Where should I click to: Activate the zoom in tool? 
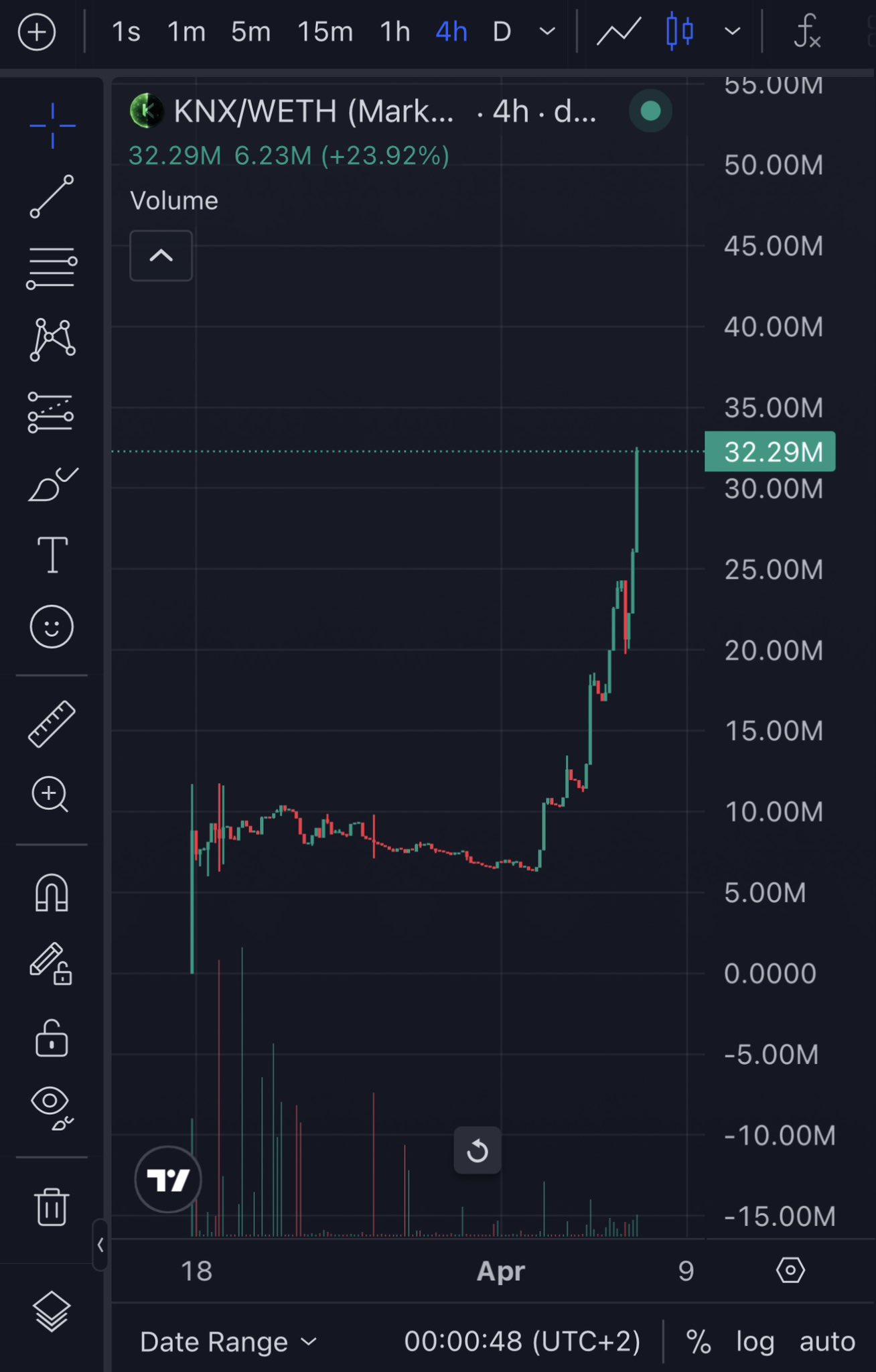(x=50, y=795)
